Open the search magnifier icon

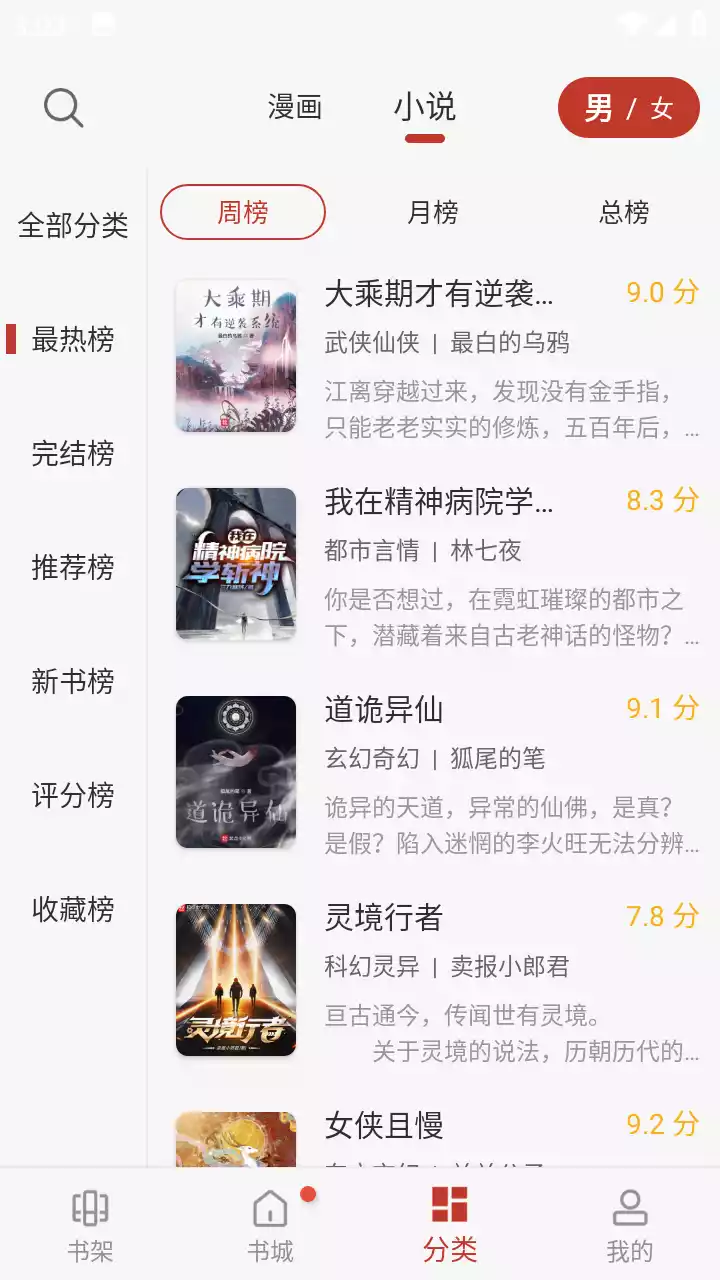tap(63, 107)
